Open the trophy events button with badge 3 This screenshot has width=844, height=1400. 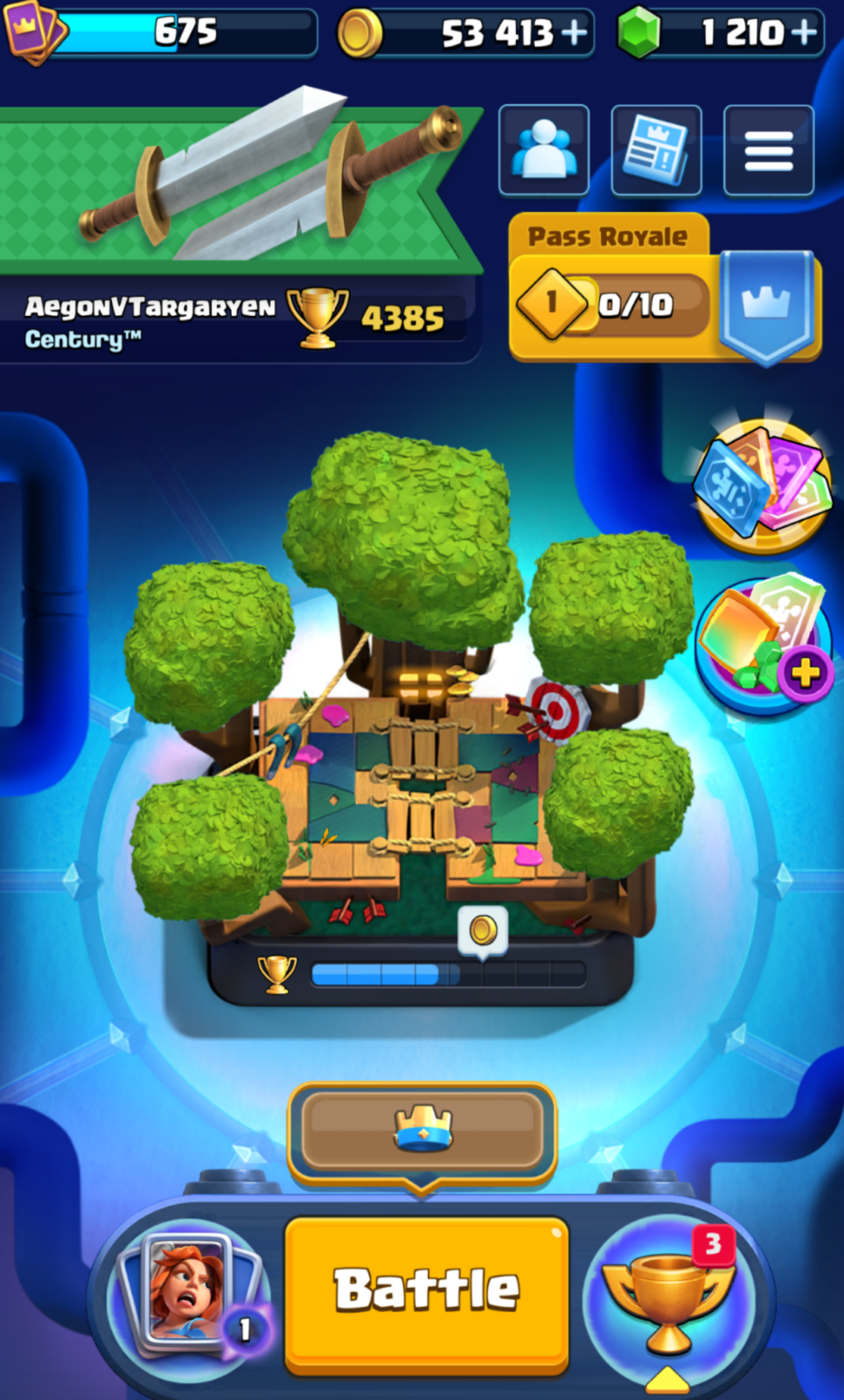pyautogui.click(x=669, y=1295)
